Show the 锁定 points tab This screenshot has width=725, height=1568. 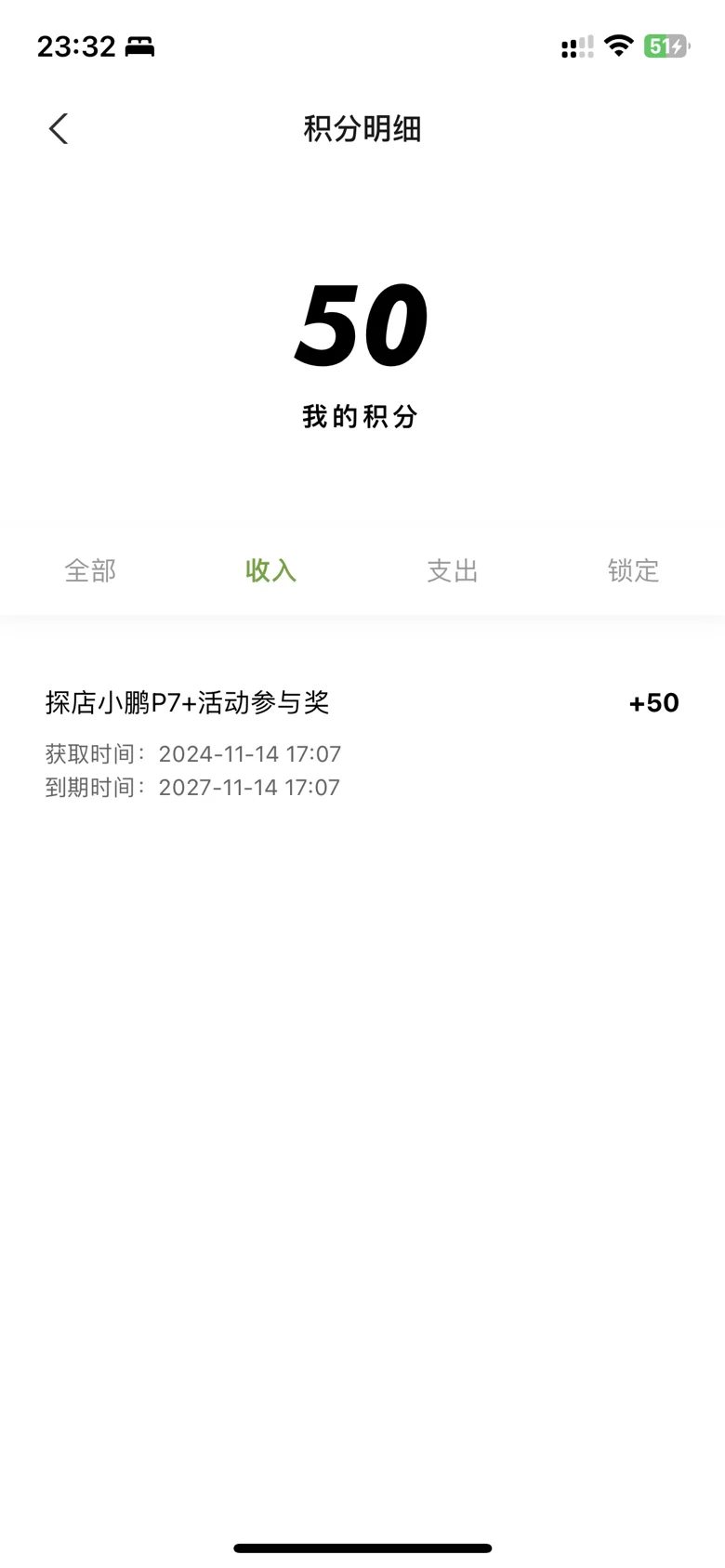(634, 570)
